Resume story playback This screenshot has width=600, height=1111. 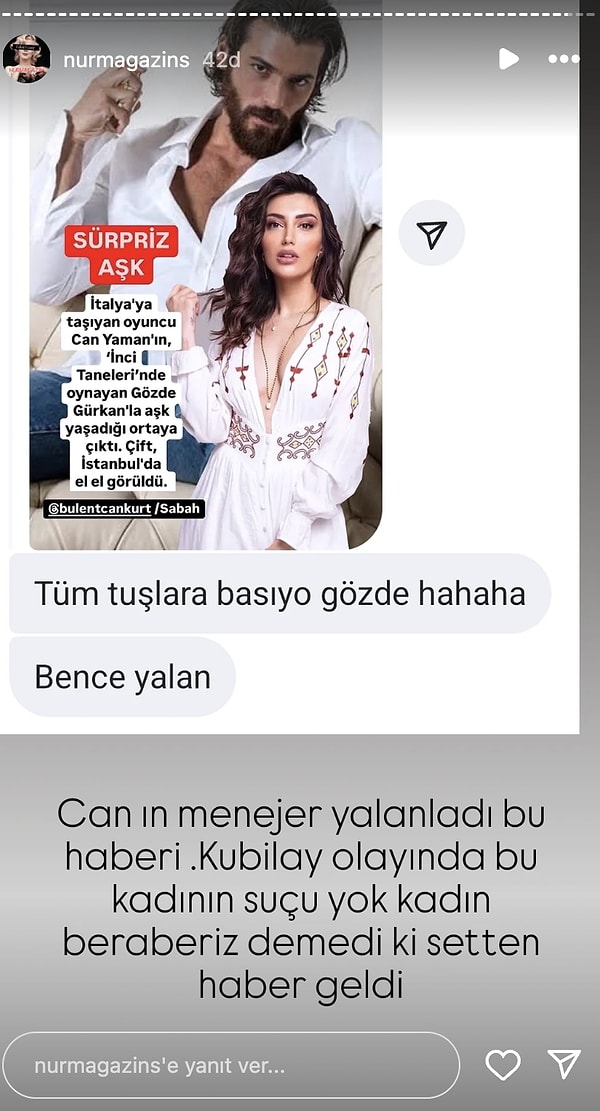(509, 59)
